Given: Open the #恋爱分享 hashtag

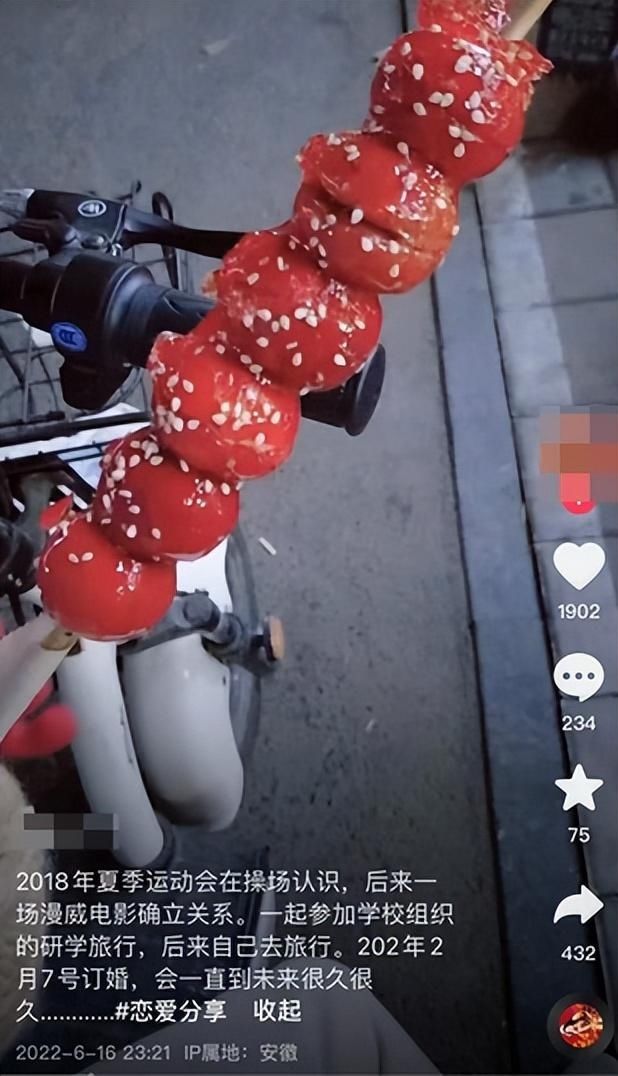Looking at the screenshot, I should pyautogui.click(x=170, y=1010).
